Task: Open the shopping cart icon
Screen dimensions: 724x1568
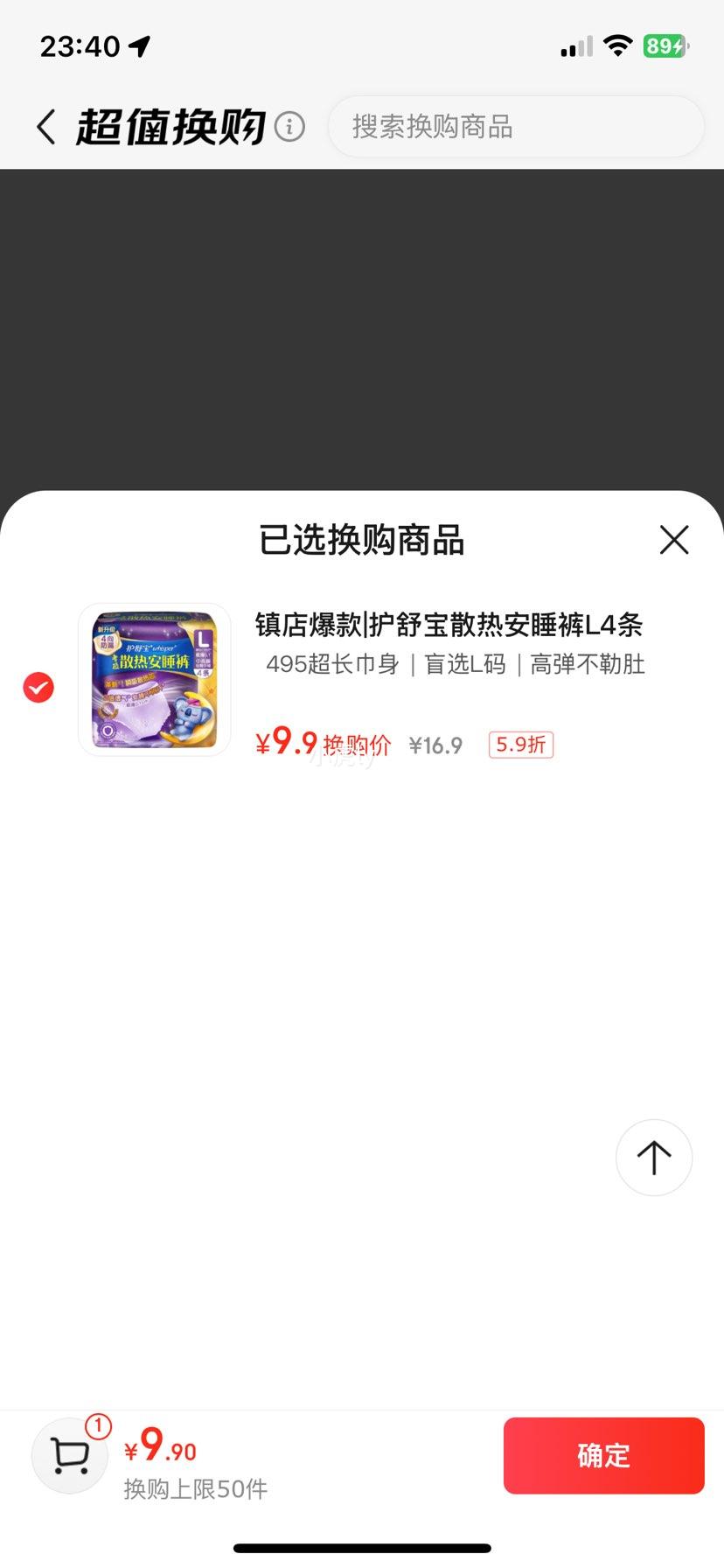Action: click(x=69, y=1455)
